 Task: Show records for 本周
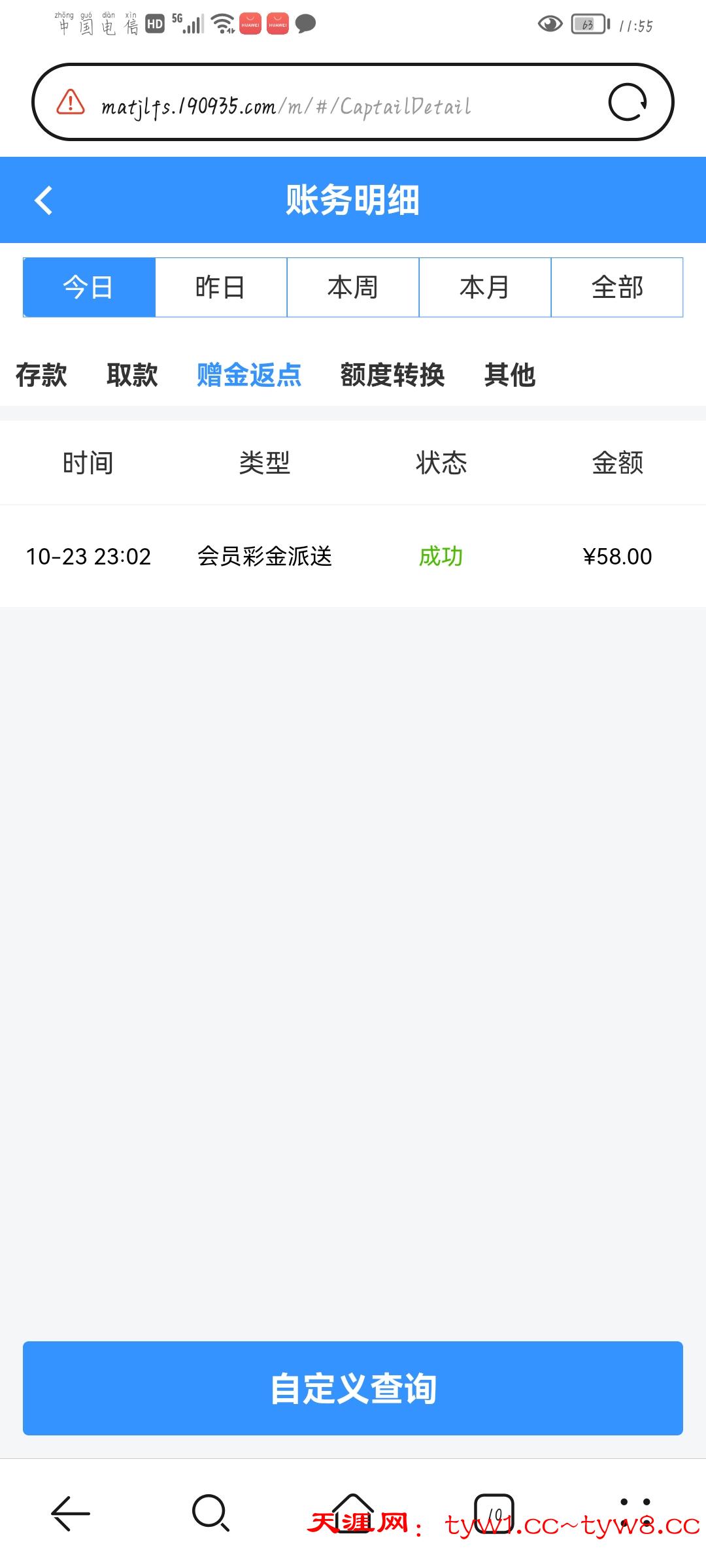coord(353,287)
